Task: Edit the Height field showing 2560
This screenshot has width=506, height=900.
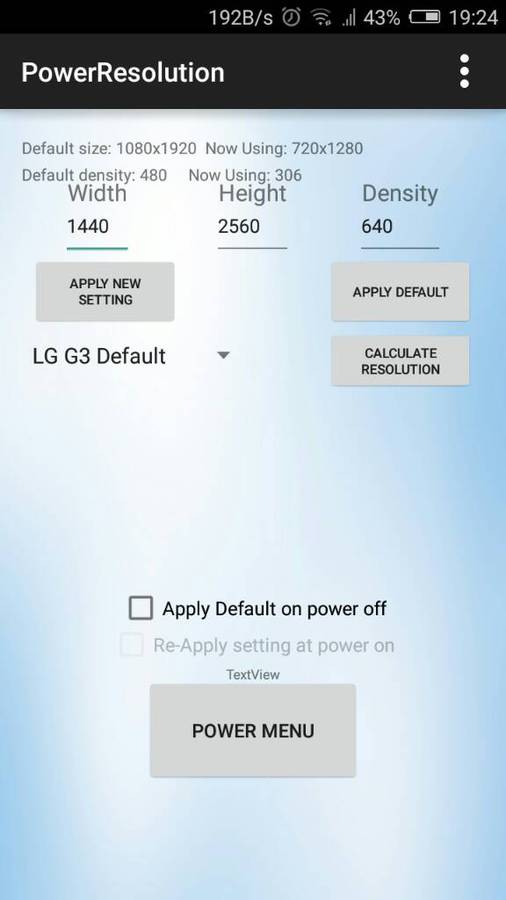Action: pos(252,227)
